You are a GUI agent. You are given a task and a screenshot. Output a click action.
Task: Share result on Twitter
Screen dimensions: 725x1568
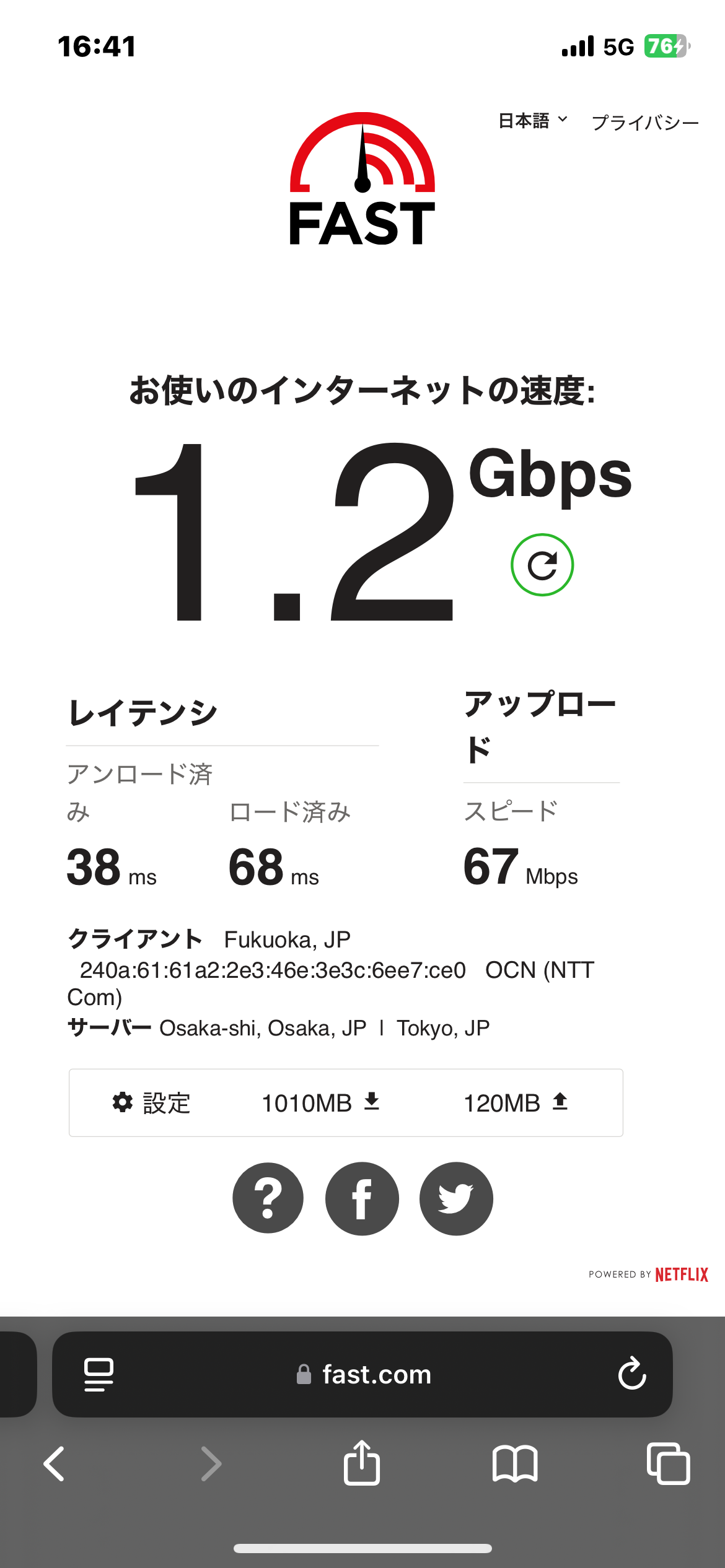(456, 1198)
